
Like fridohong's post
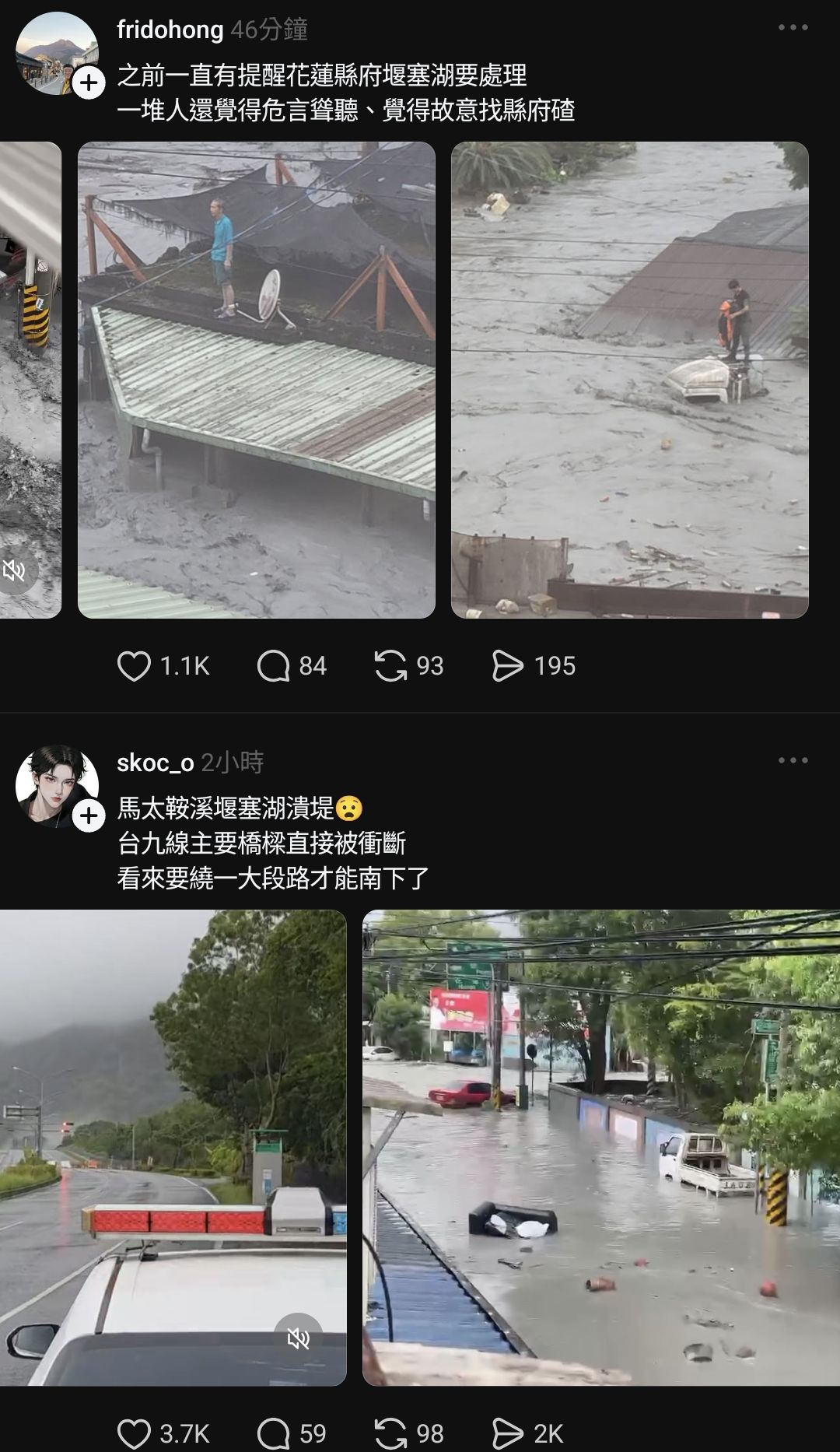click(134, 666)
